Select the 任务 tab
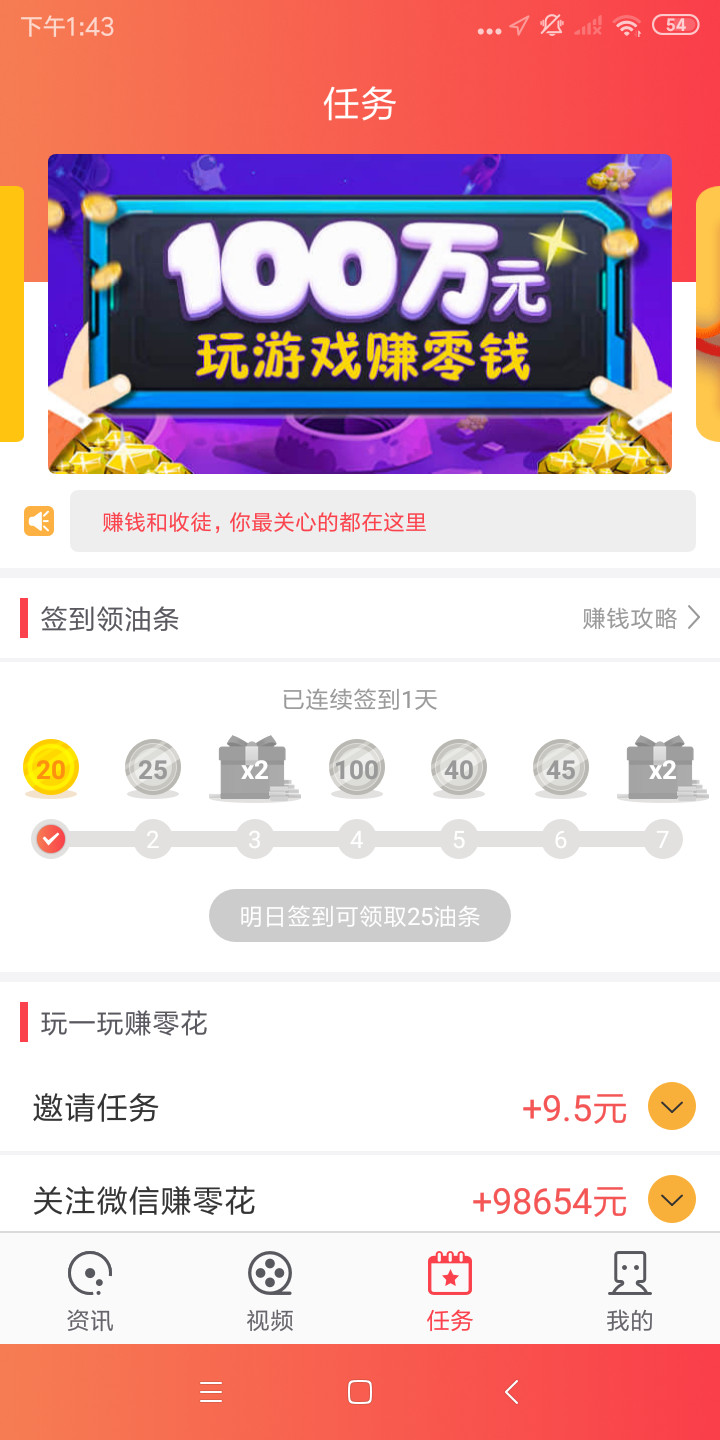This screenshot has width=720, height=1440. tap(450, 1290)
